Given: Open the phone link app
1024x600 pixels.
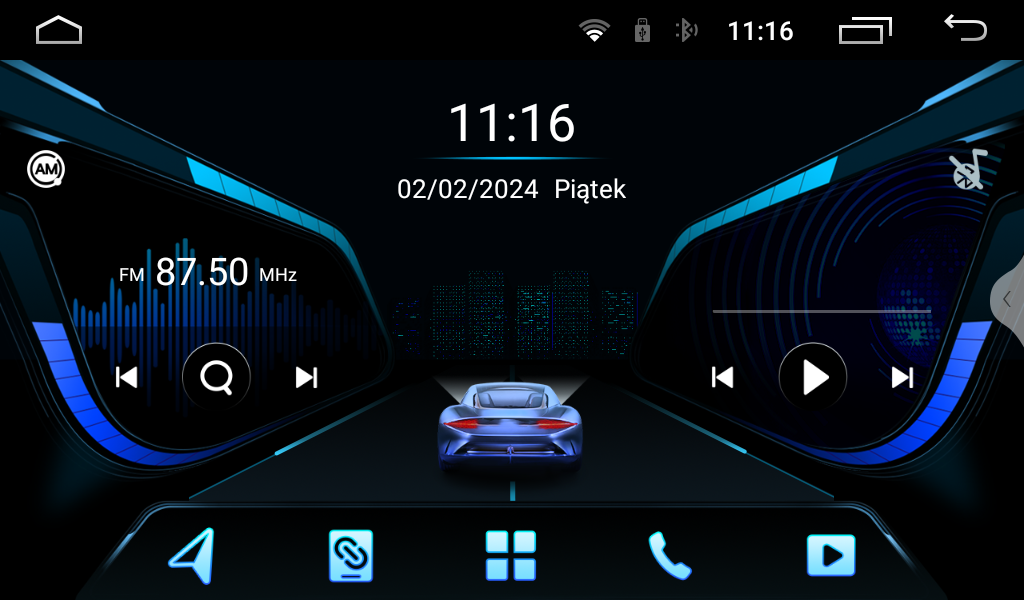Looking at the screenshot, I should pos(351,556).
